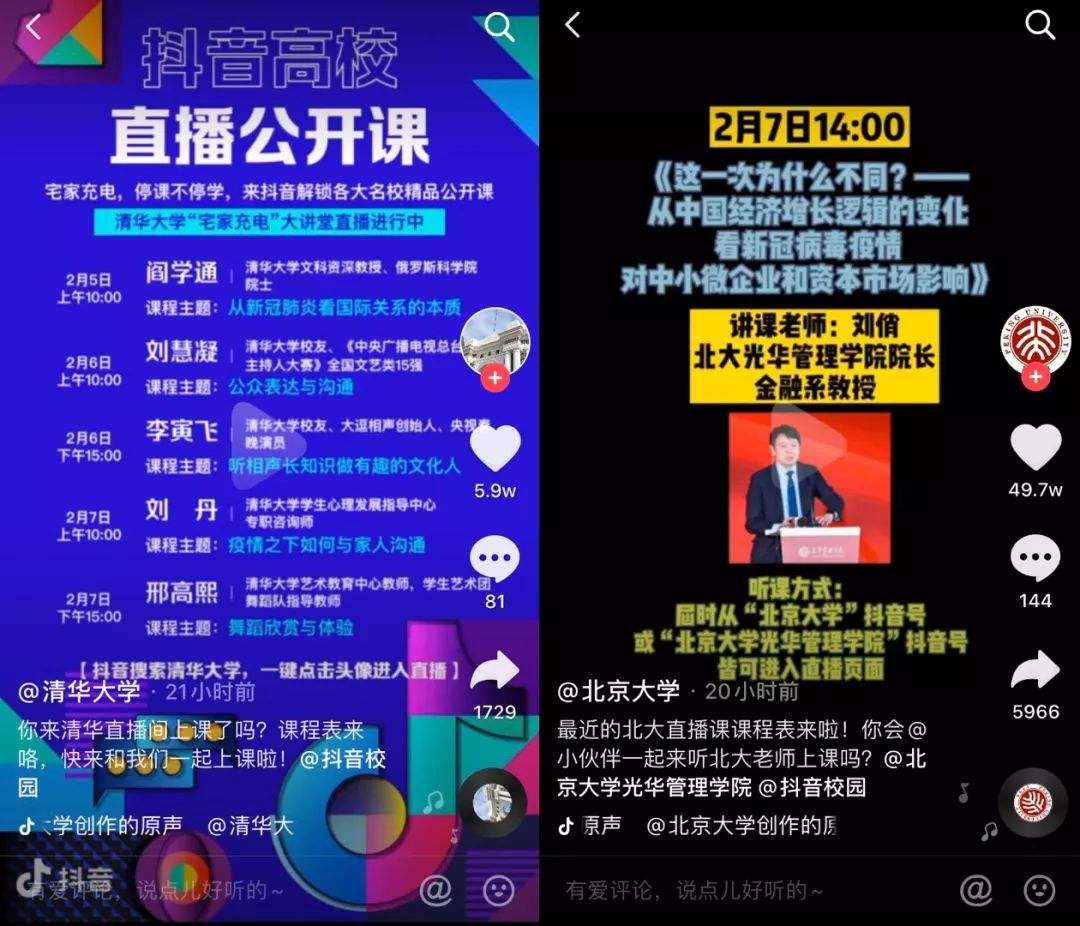Share the 北京大学 video with 5966 shares
Screen dimensions: 1080x926
point(1036,671)
